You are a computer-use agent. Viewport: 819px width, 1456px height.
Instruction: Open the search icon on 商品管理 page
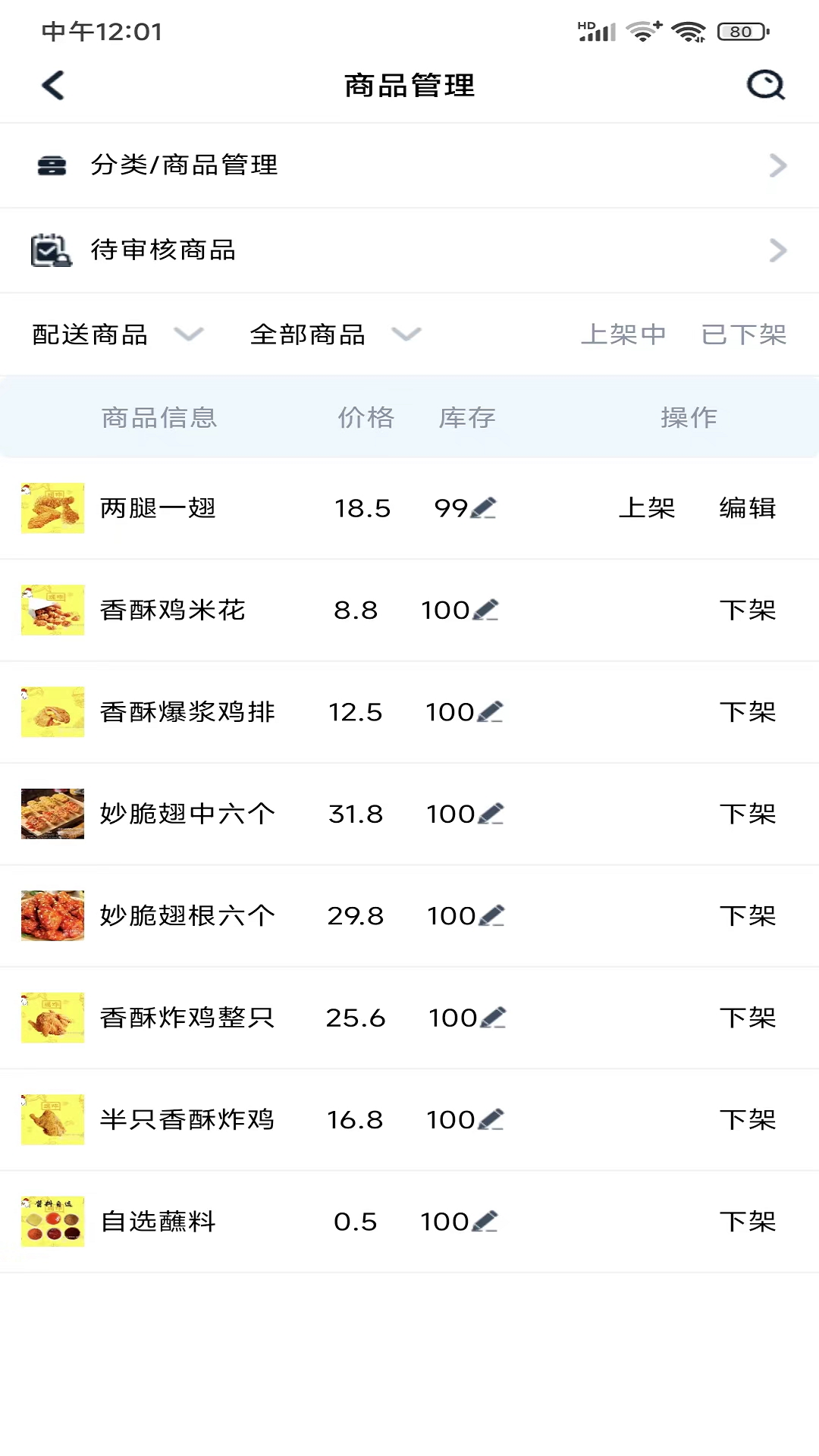pyautogui.click(x=766, y=85)
